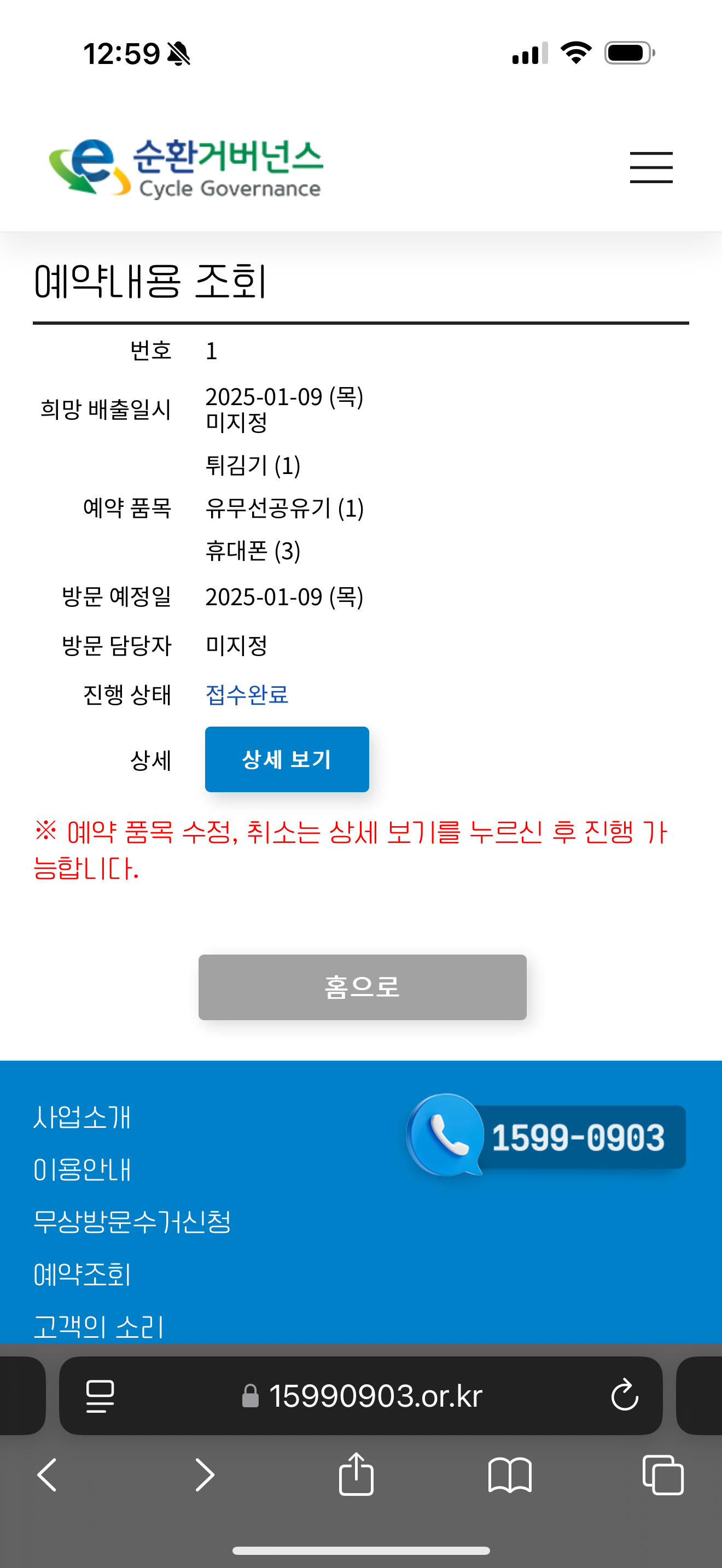
Task: Go forward in Safari
Action: 205,1475
